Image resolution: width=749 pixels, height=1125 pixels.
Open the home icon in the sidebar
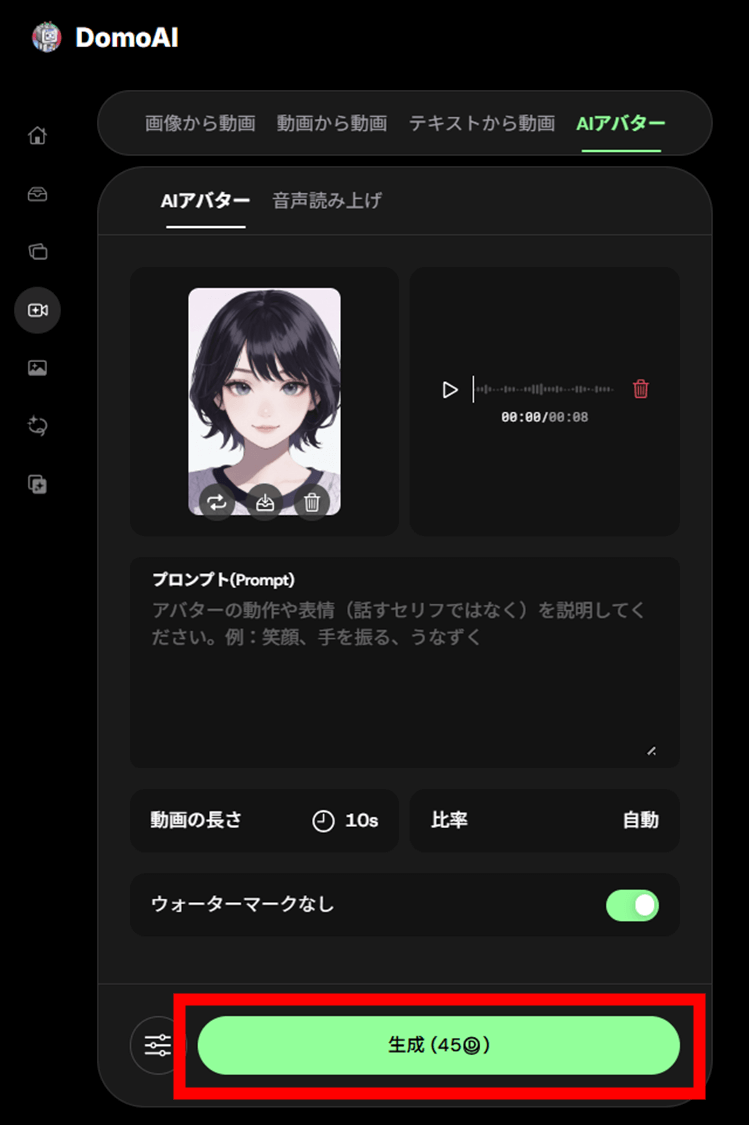[37, 135]
